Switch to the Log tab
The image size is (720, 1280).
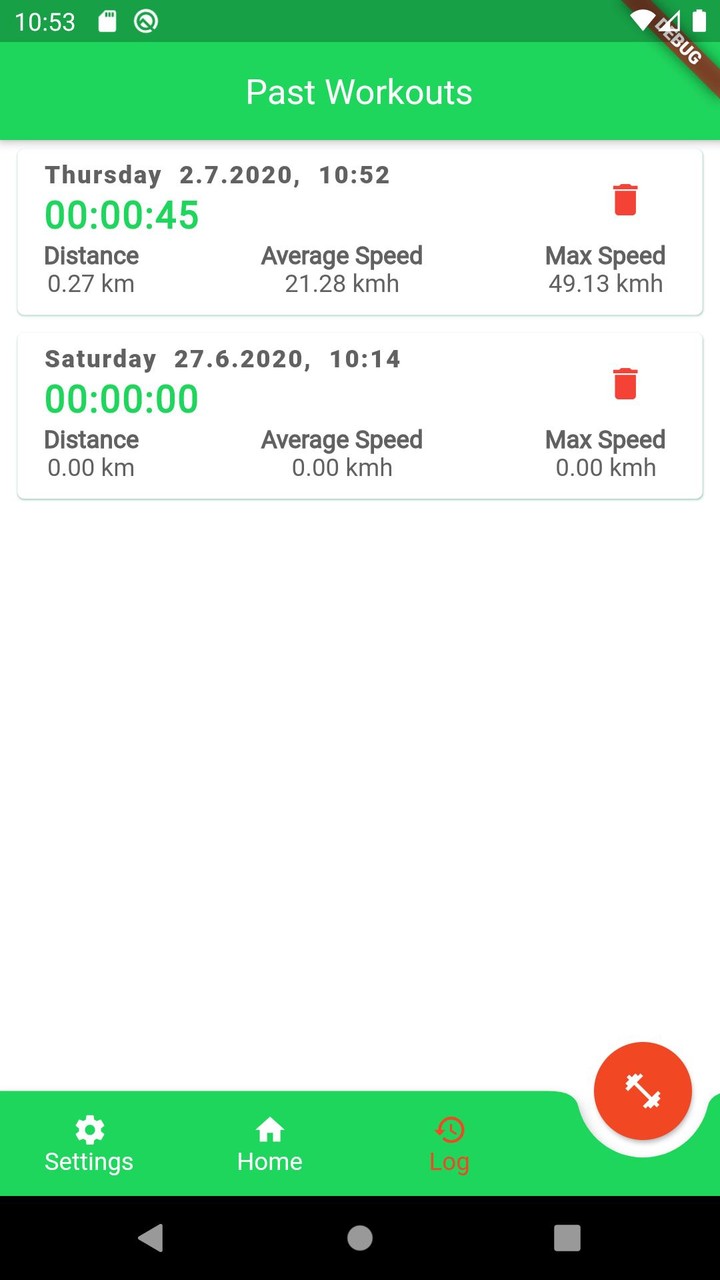(449, 1144)
